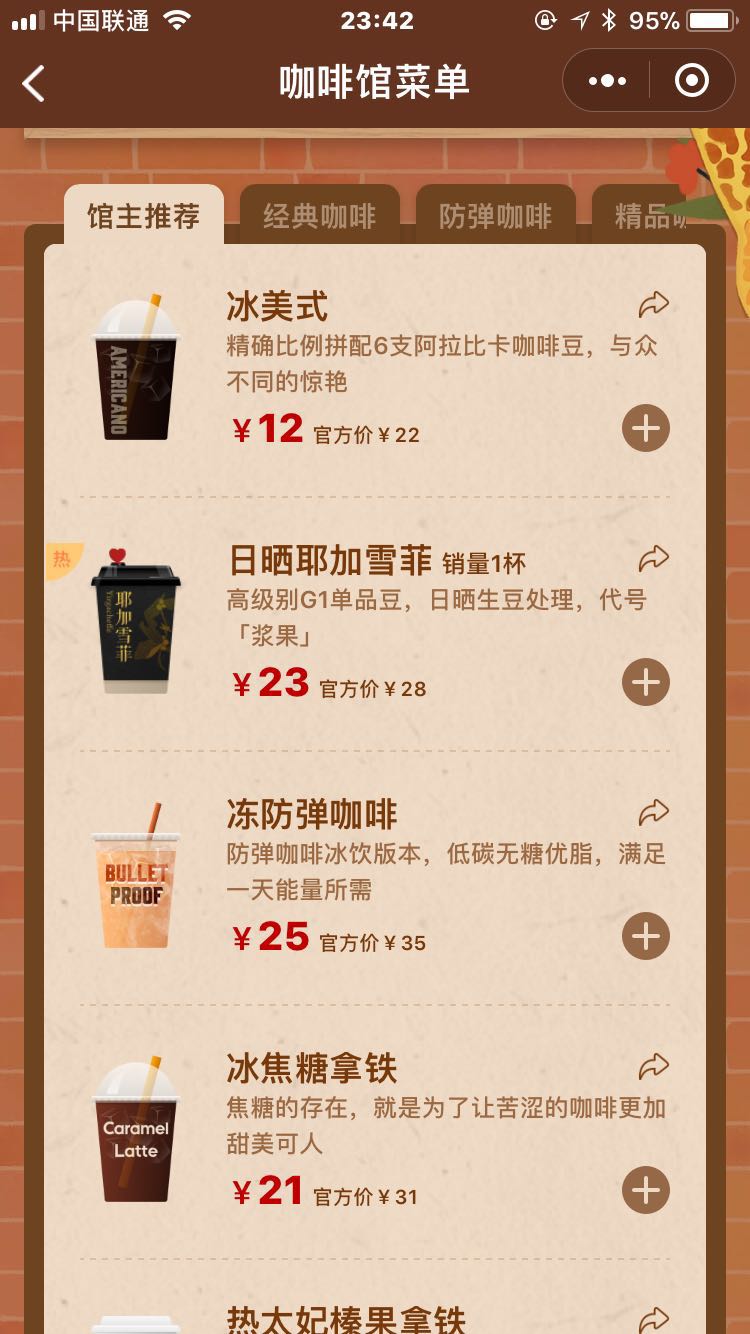
Task: Add 日晒耶加雪菲 to the cart
Action: 646,683
